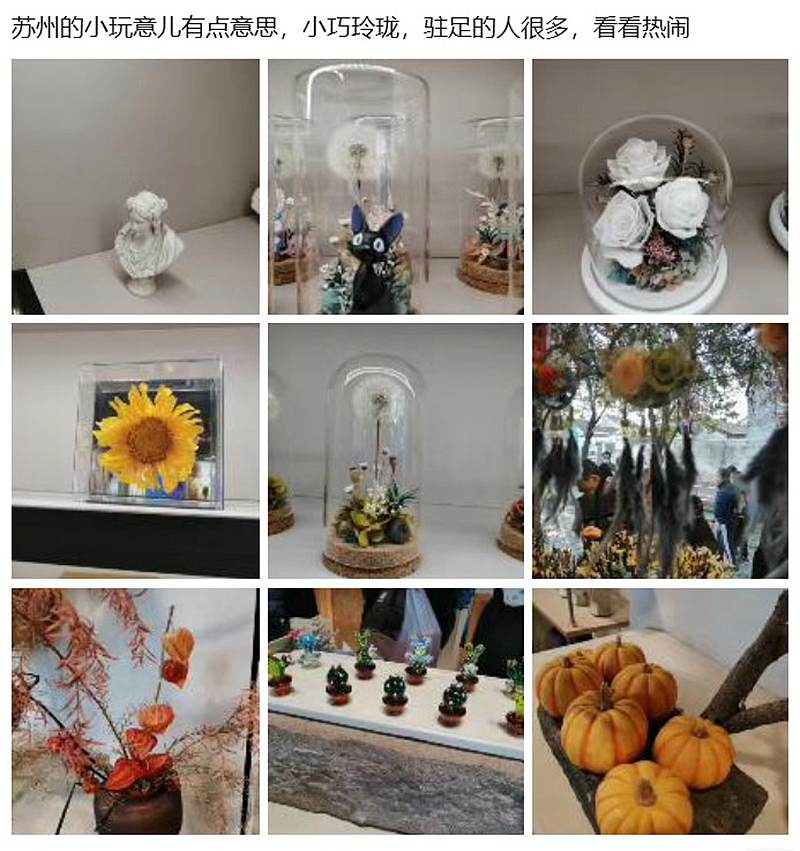Open the white bust sculpture photo

pyautogui.click(x=135, y=187)
